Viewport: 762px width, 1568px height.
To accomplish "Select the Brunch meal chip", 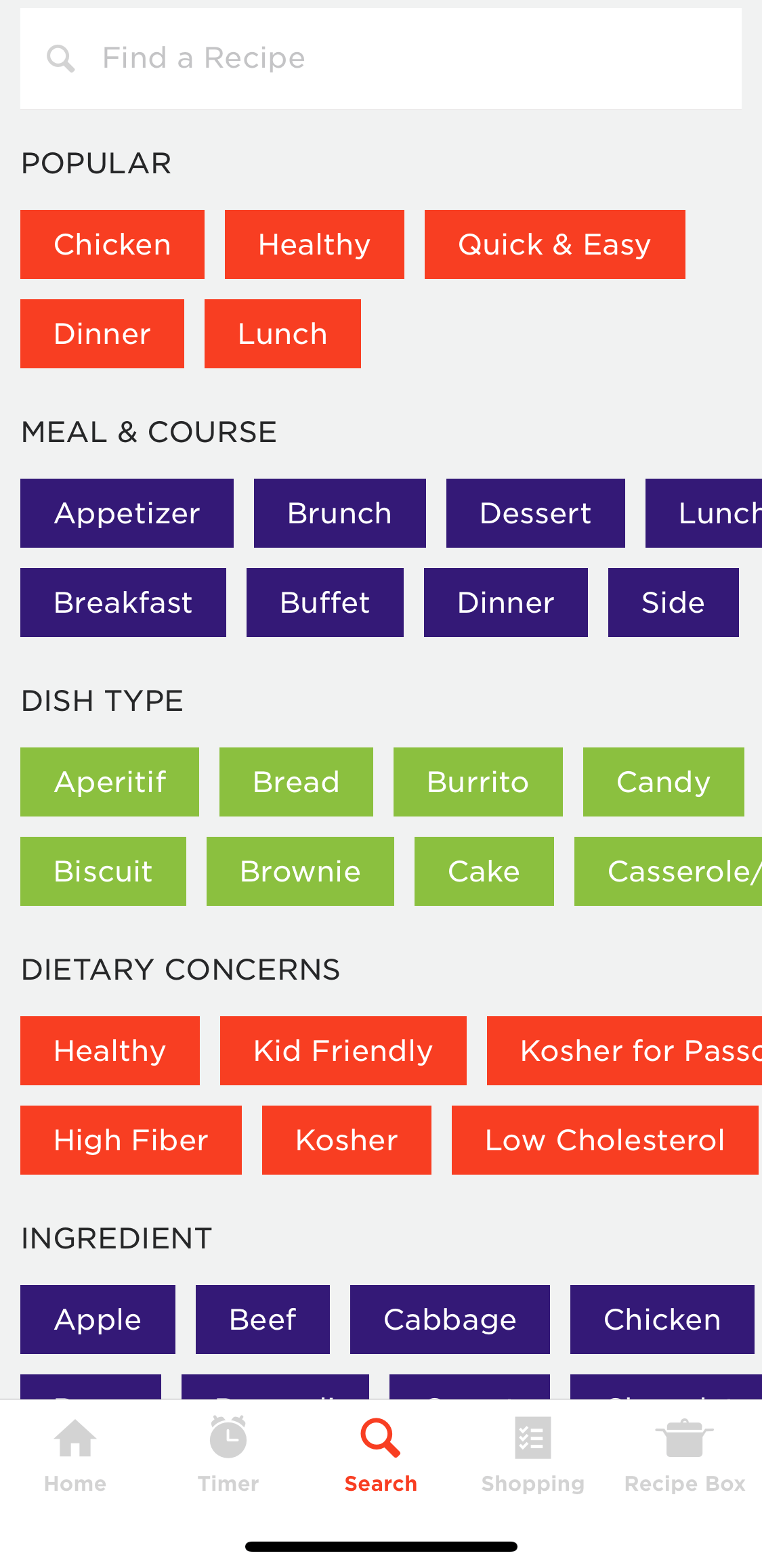I will pyautogui.click(x=339, y=513).
